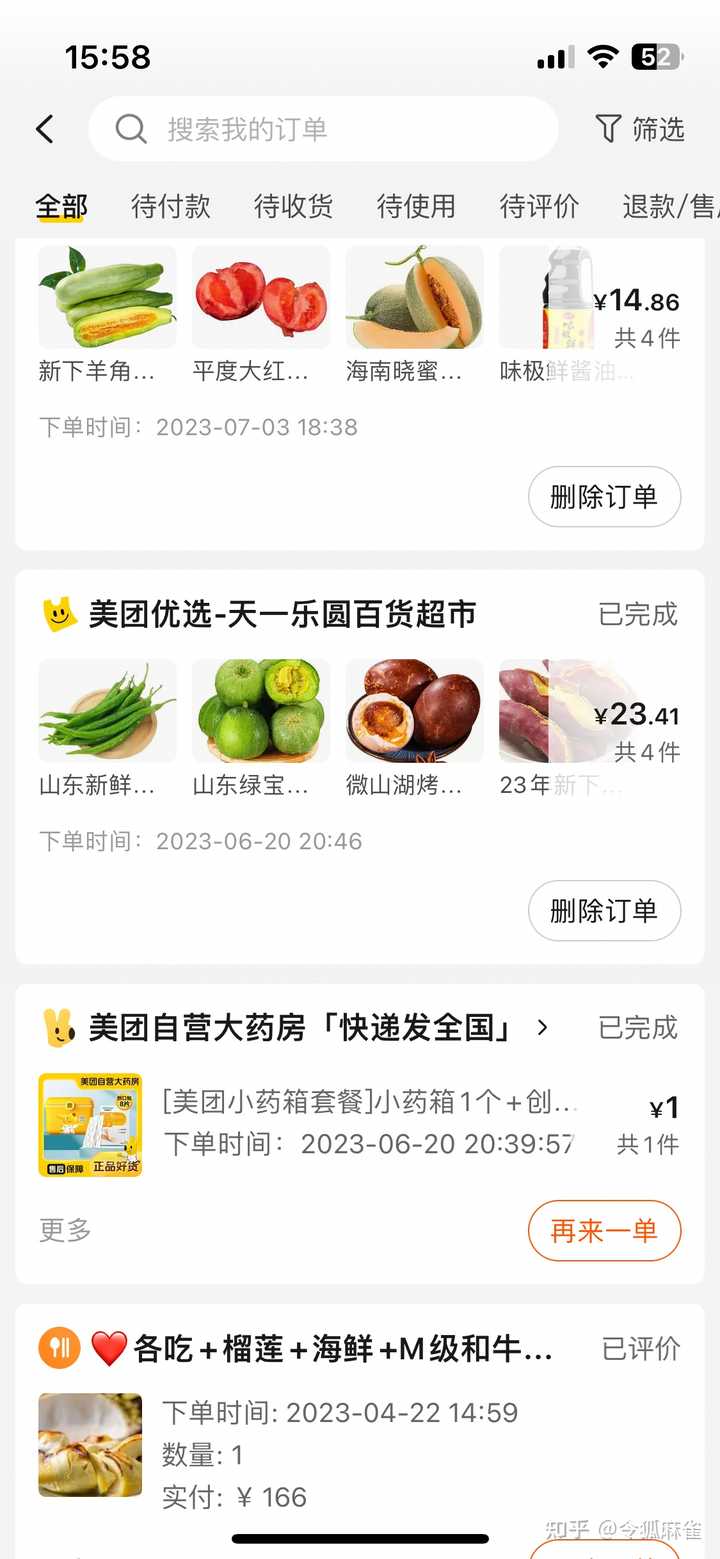View the 美团小药箱套餐 order details

370,1103
